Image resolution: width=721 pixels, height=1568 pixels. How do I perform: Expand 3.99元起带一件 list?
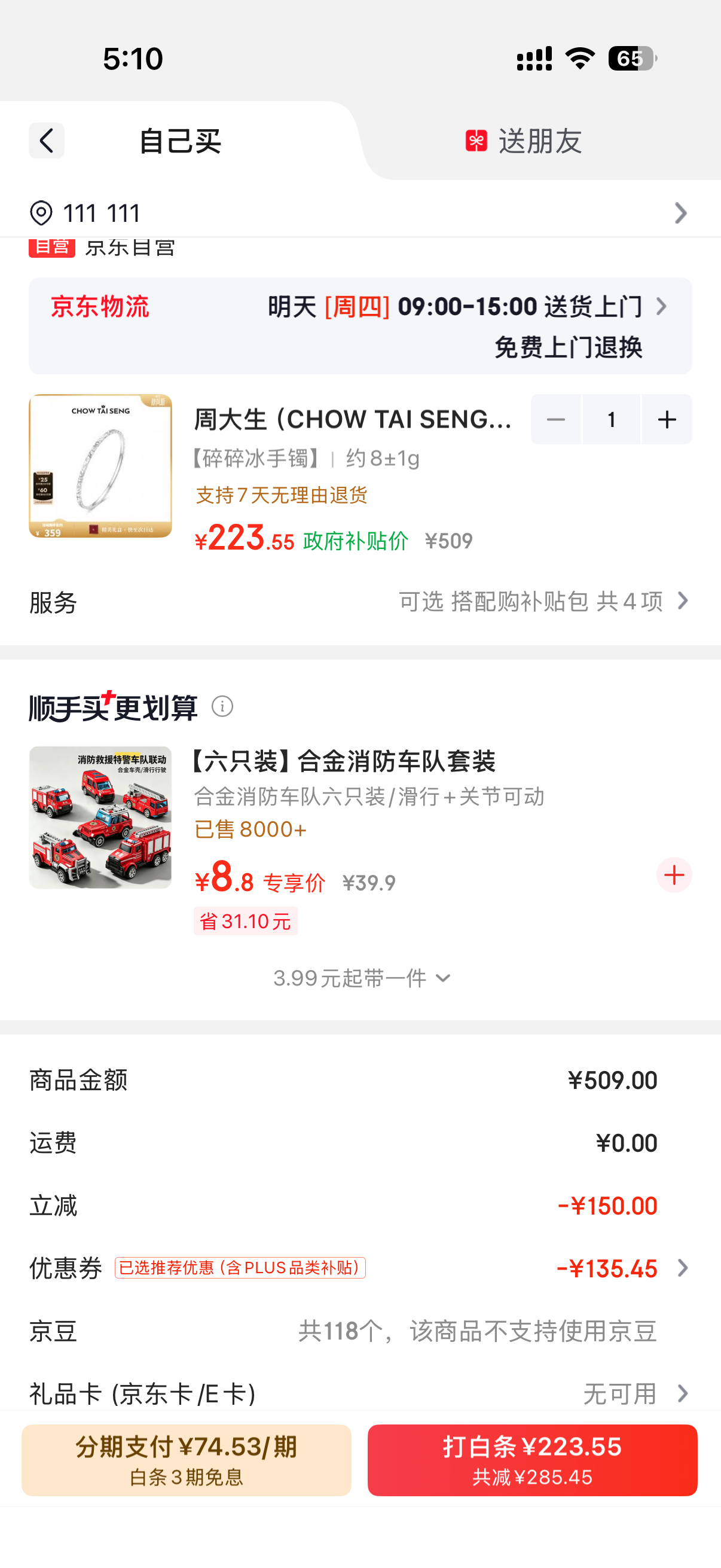362,978
